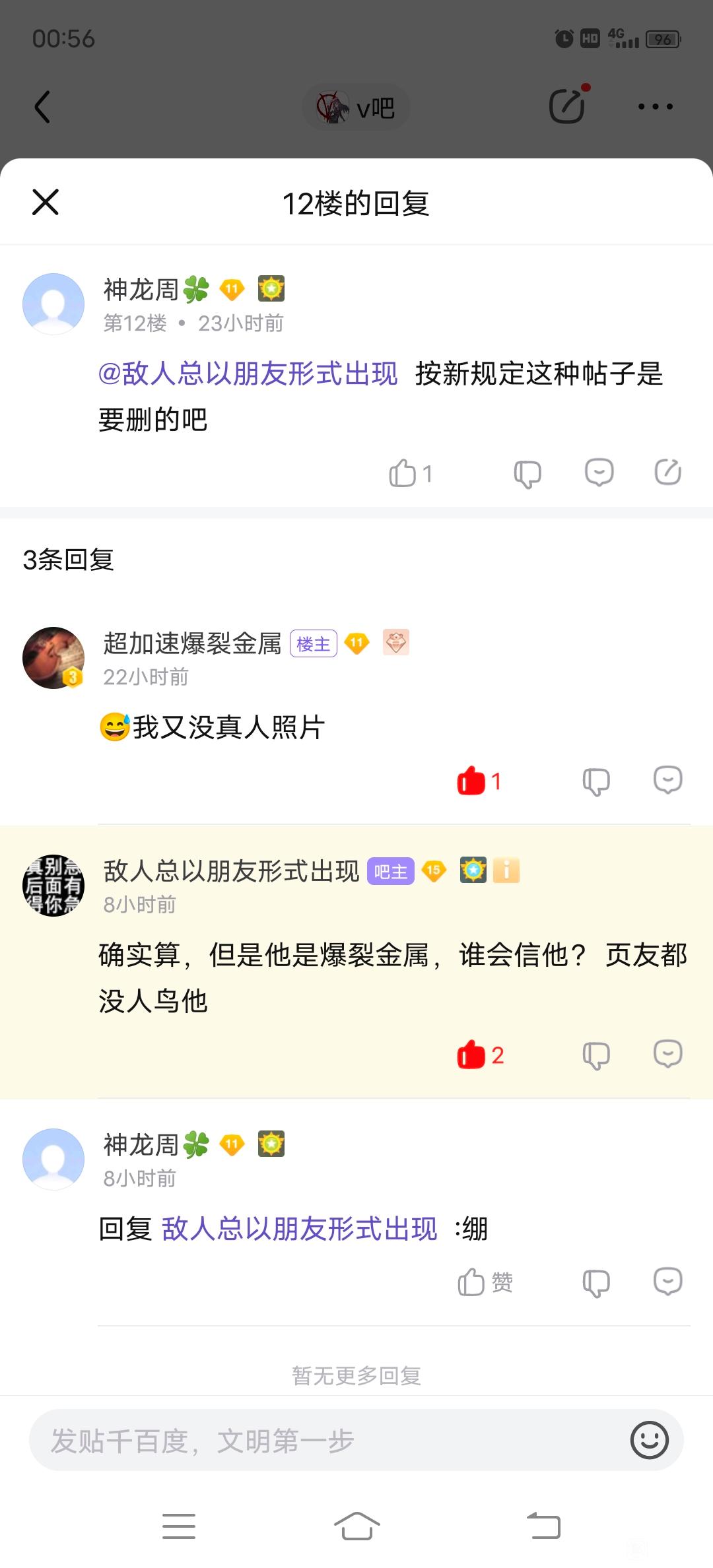
Task: Close the 12楼的回复 panel
Action: [46, 202]
